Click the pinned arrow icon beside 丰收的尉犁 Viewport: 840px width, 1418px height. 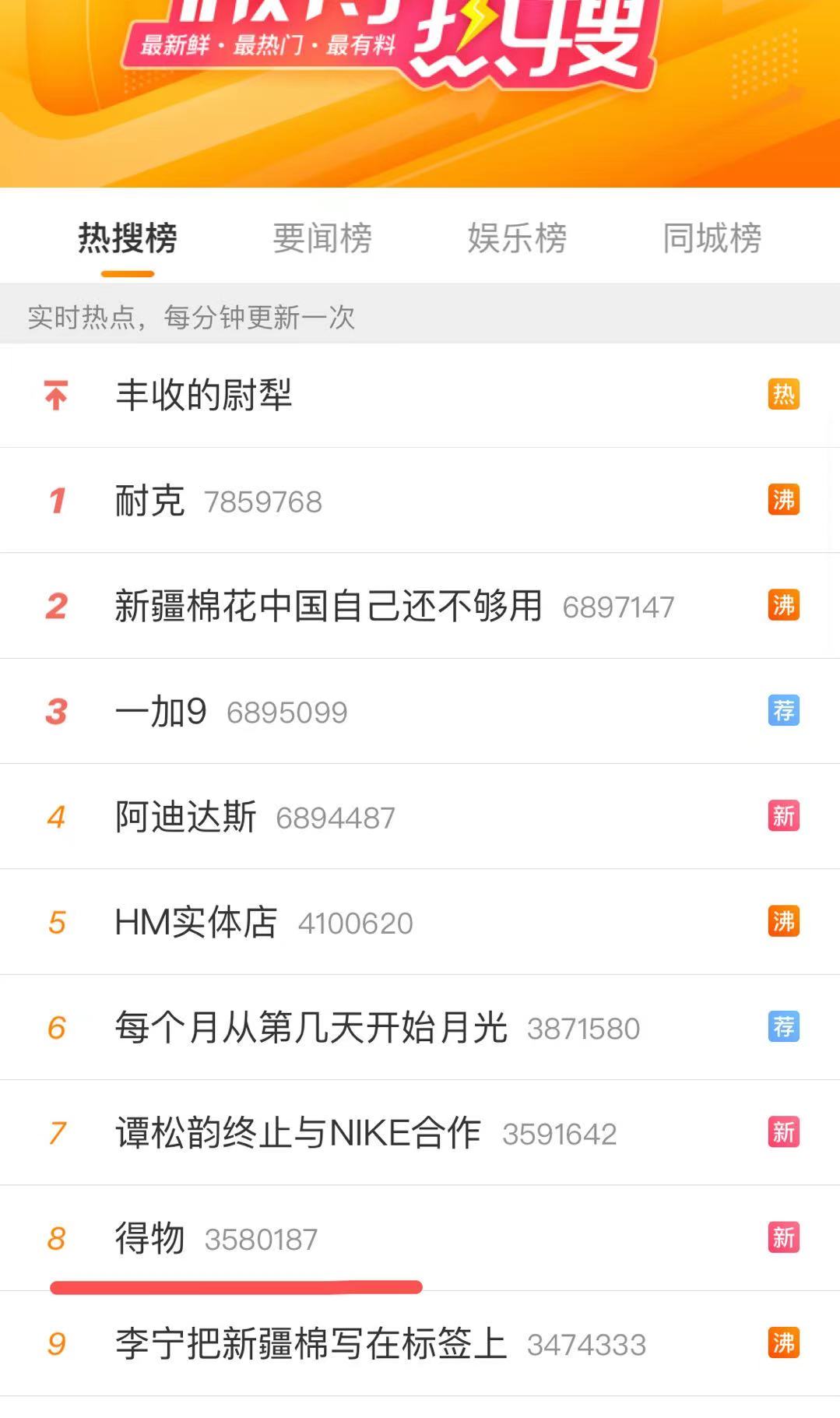[x=56, y=396]
